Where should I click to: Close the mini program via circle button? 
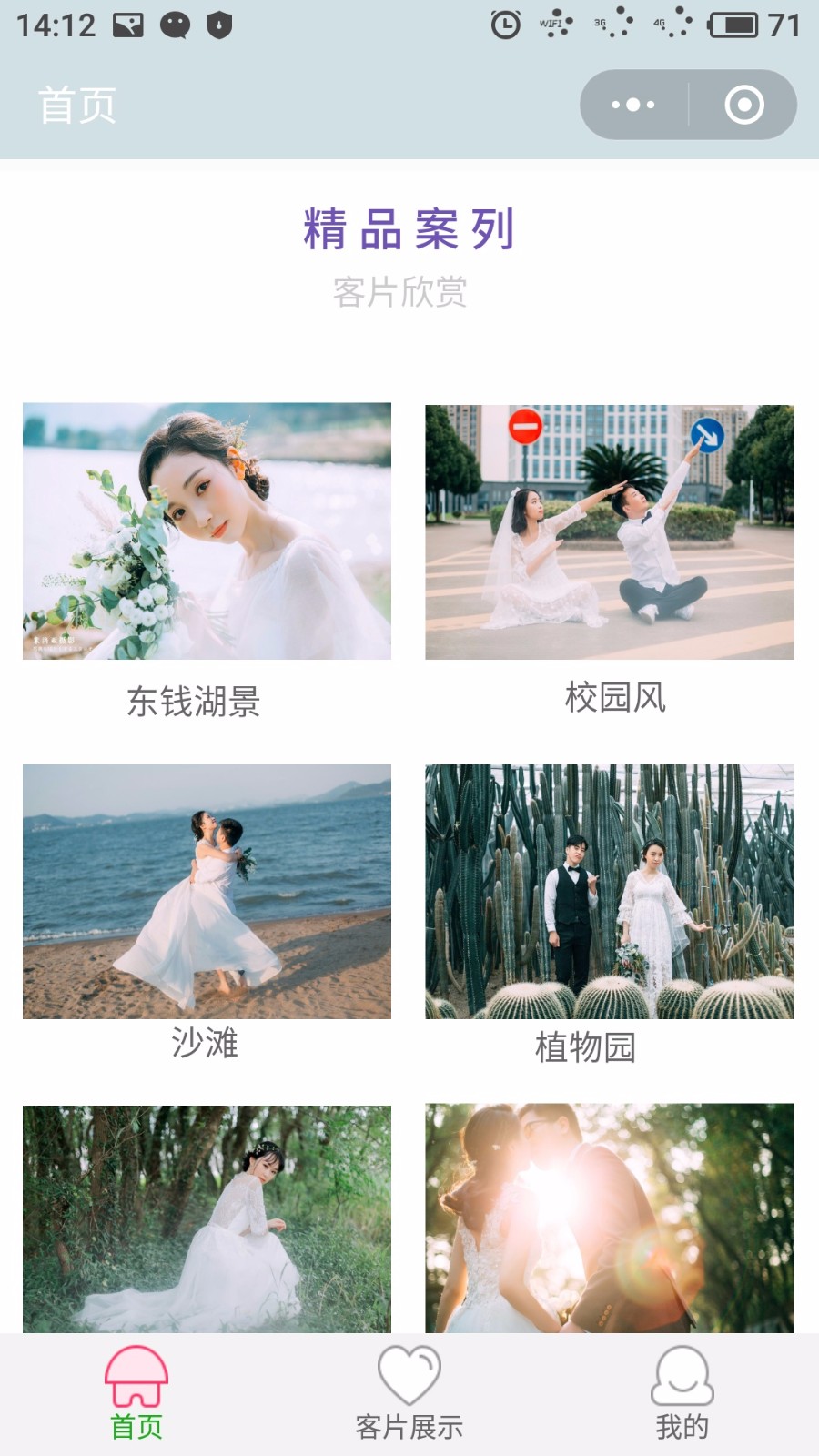(743, 105)
